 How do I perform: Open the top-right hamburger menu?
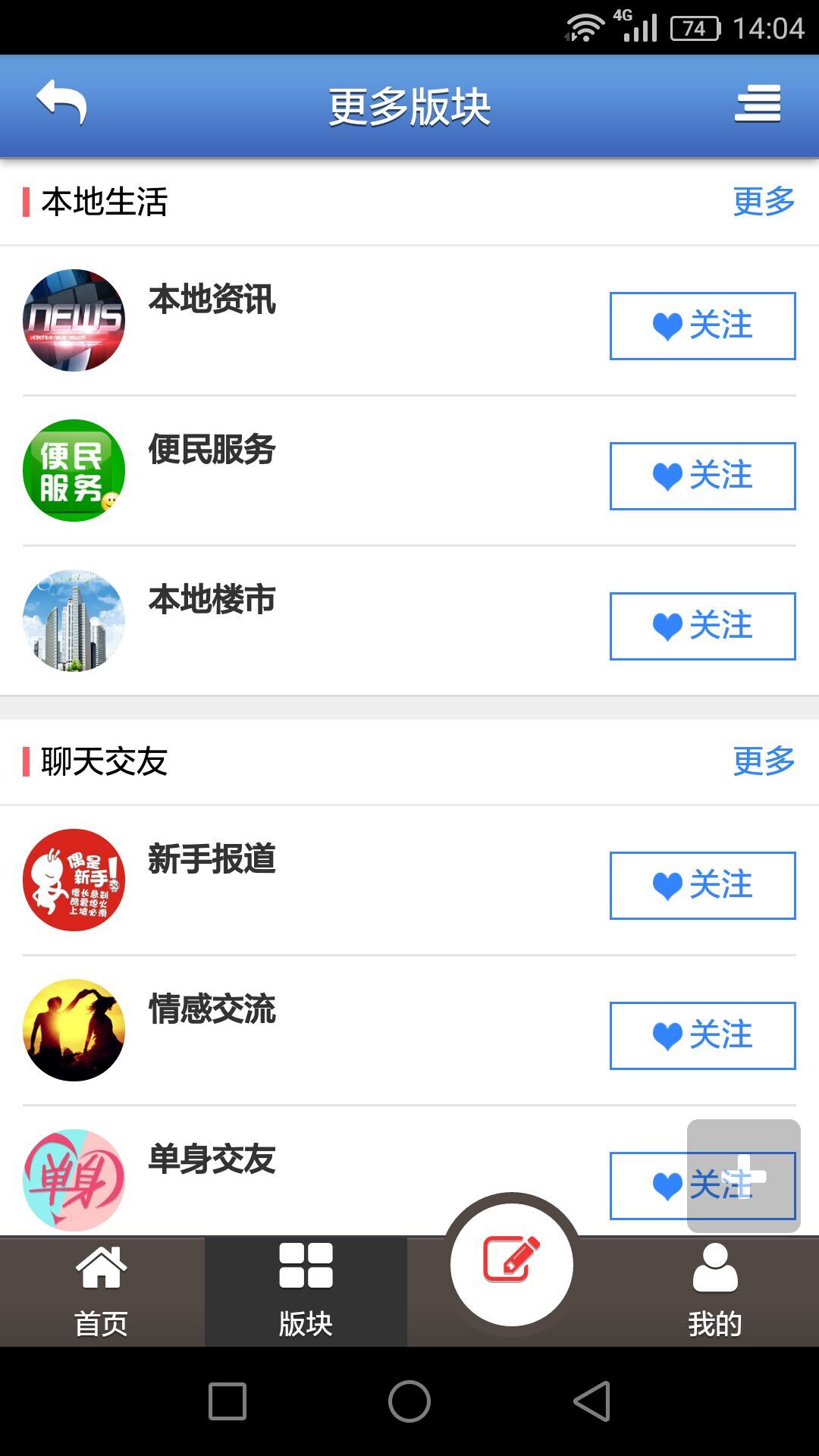coord(757,105)
